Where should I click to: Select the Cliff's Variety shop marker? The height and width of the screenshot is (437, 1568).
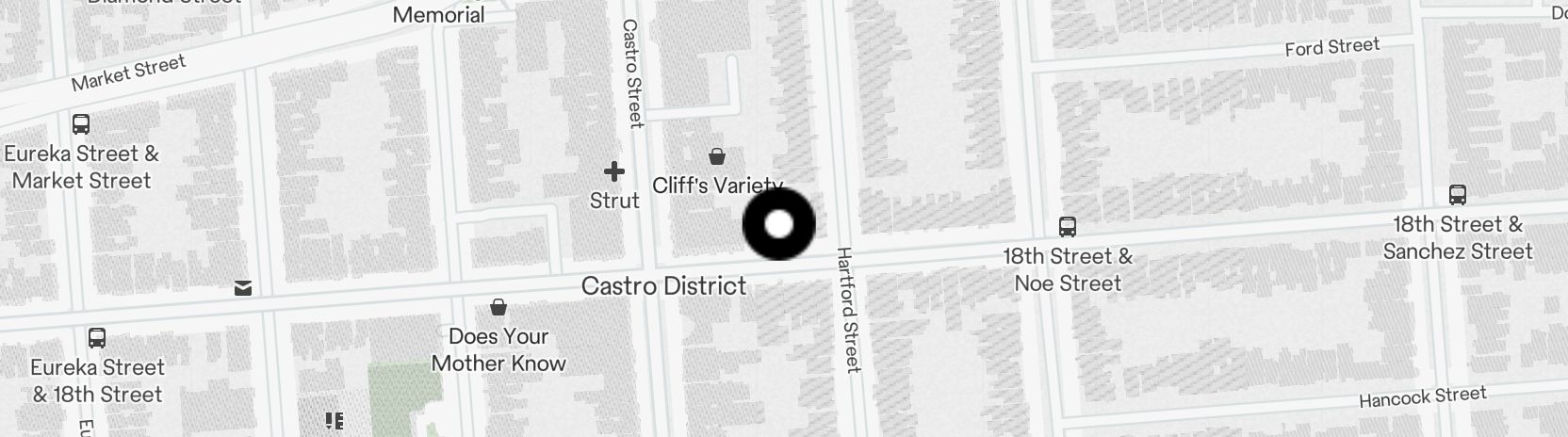click(717, 156)
